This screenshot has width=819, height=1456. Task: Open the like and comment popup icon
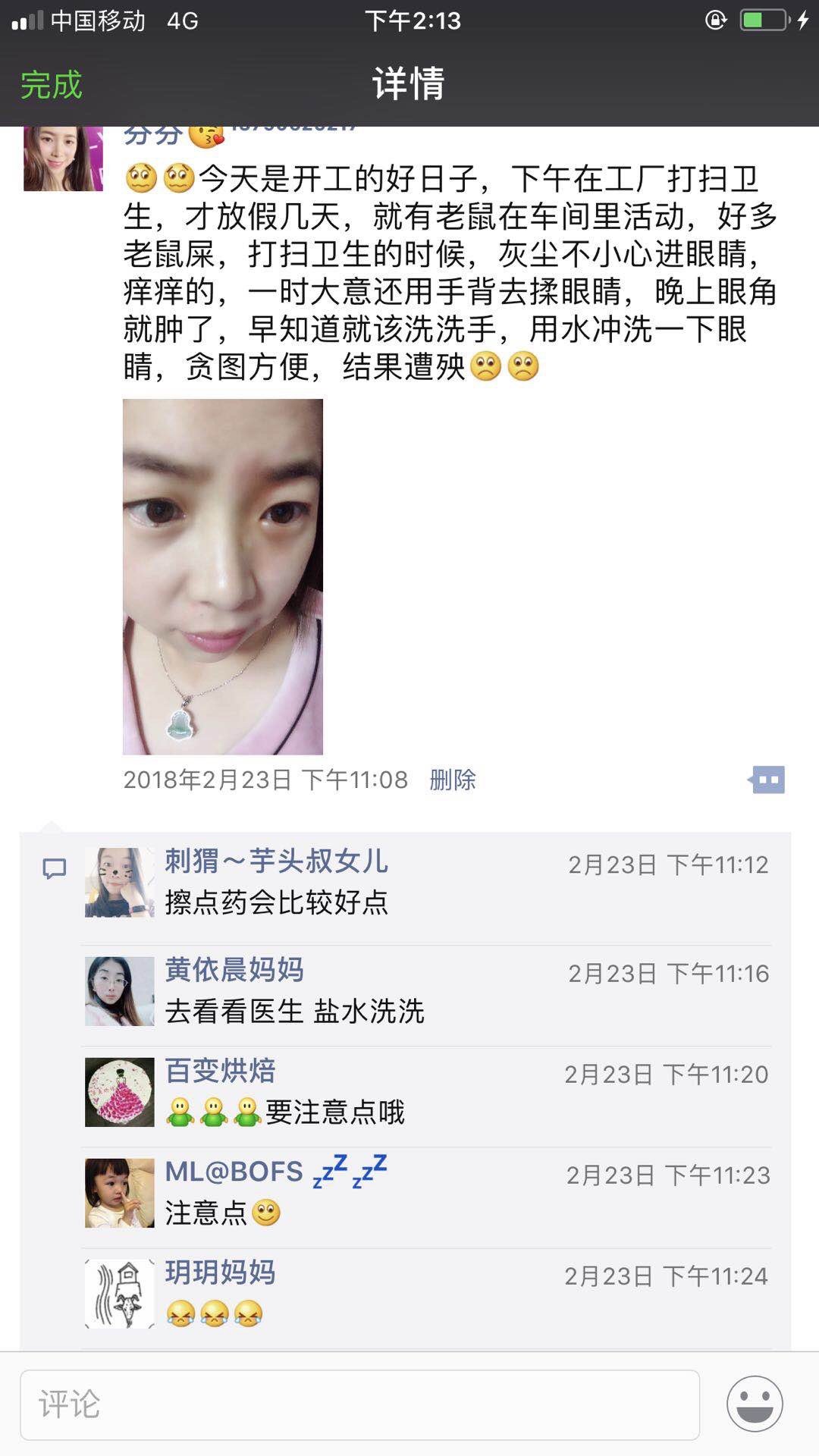tap(767, 780)
